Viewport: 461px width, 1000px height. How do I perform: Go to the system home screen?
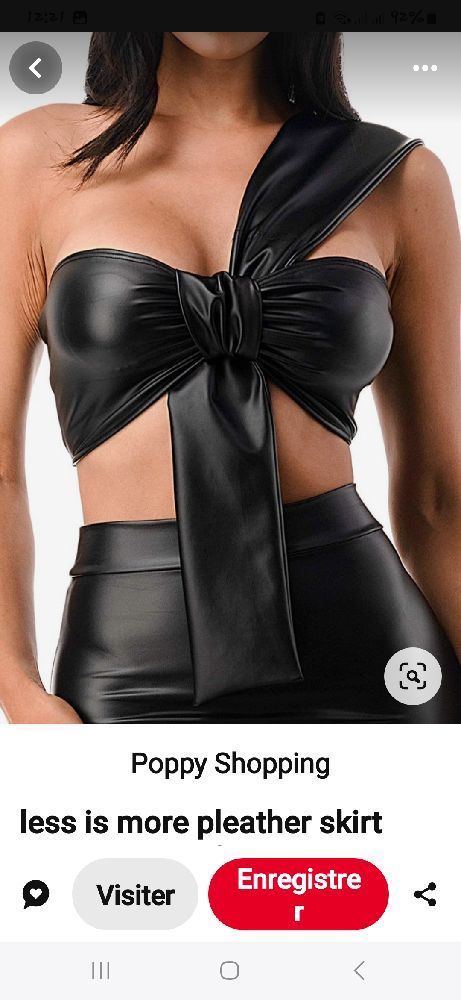[x=230, y=971]
